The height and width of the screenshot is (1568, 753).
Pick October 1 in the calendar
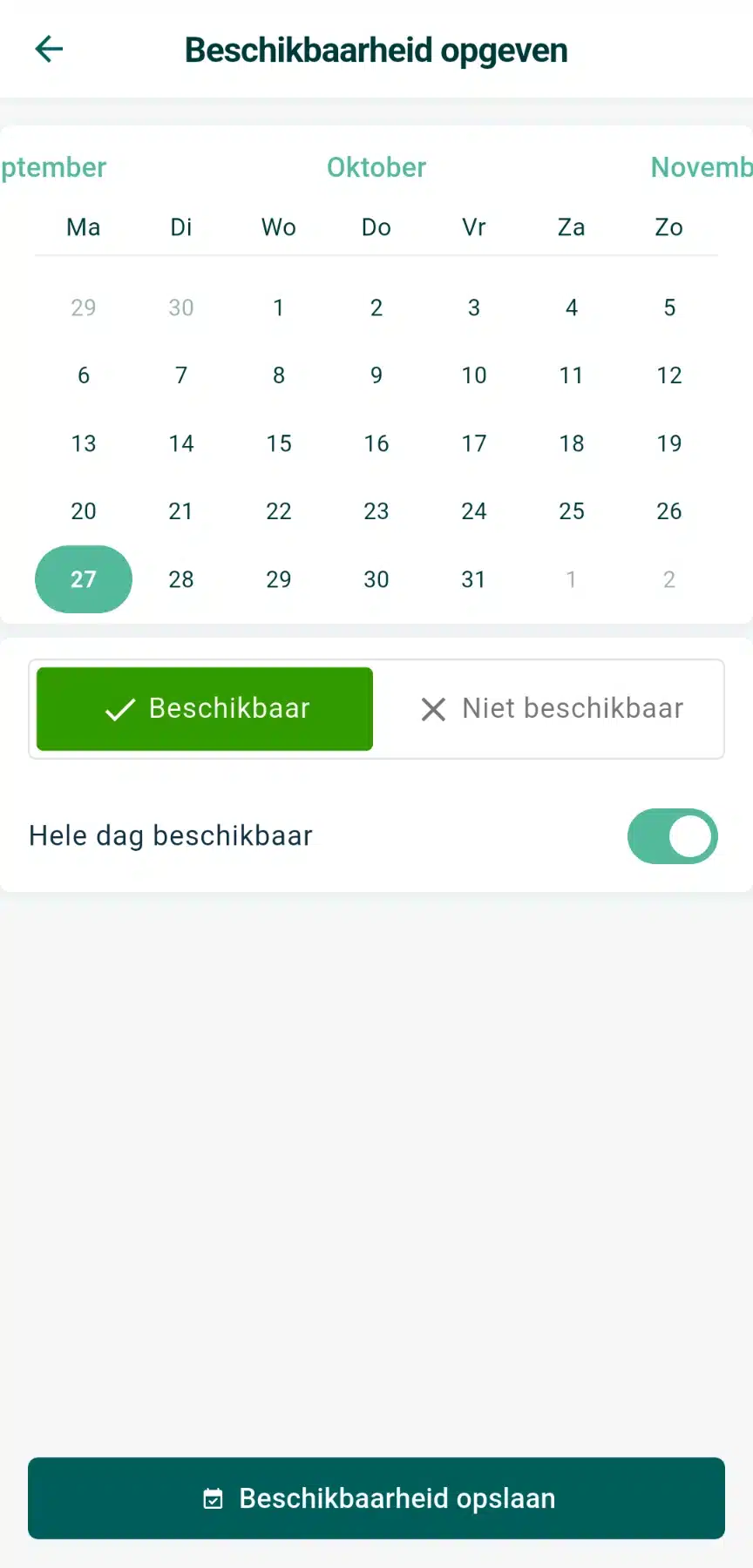(x=279, y=308)
